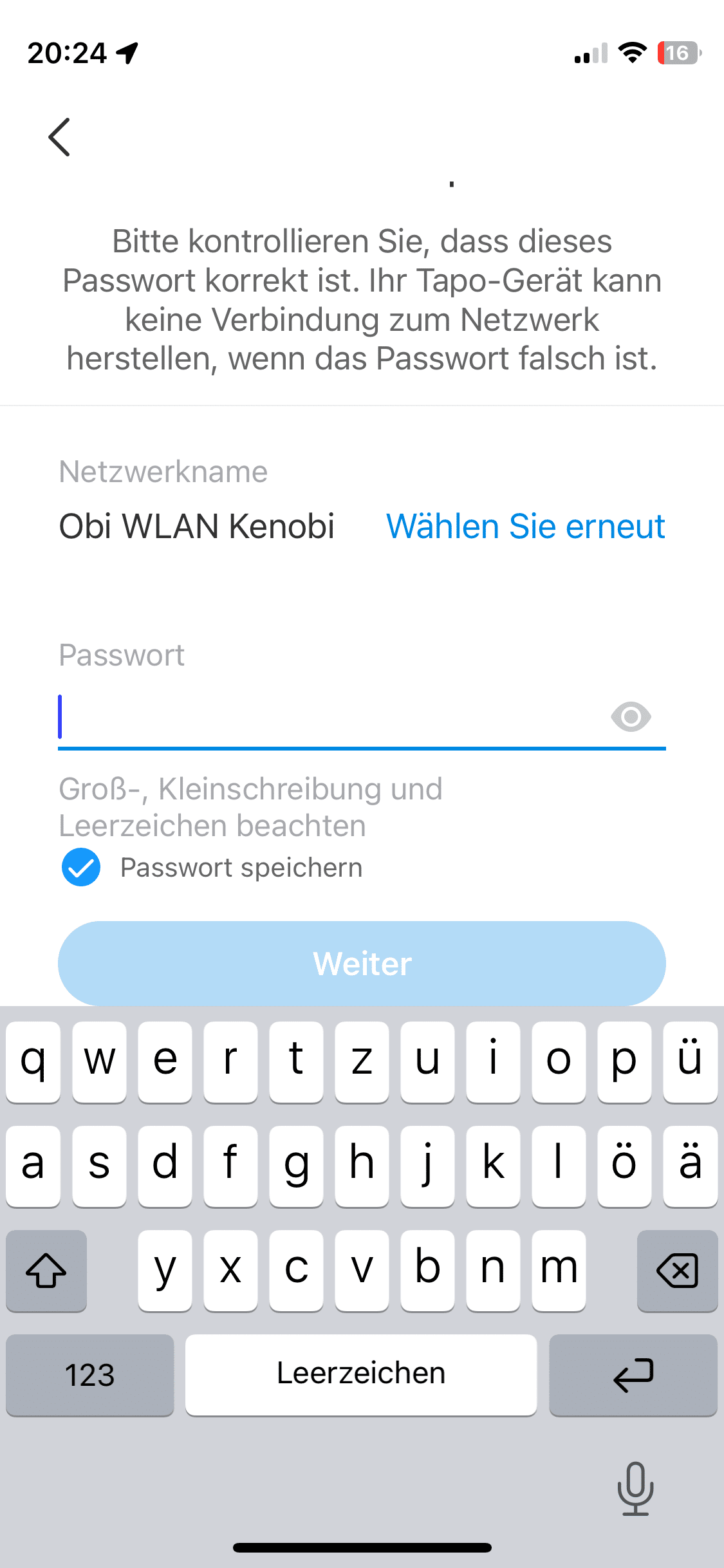The height and width of the screenshot is (1568, 724).
Task: Go back using the arrow icon
Action: 59,137
